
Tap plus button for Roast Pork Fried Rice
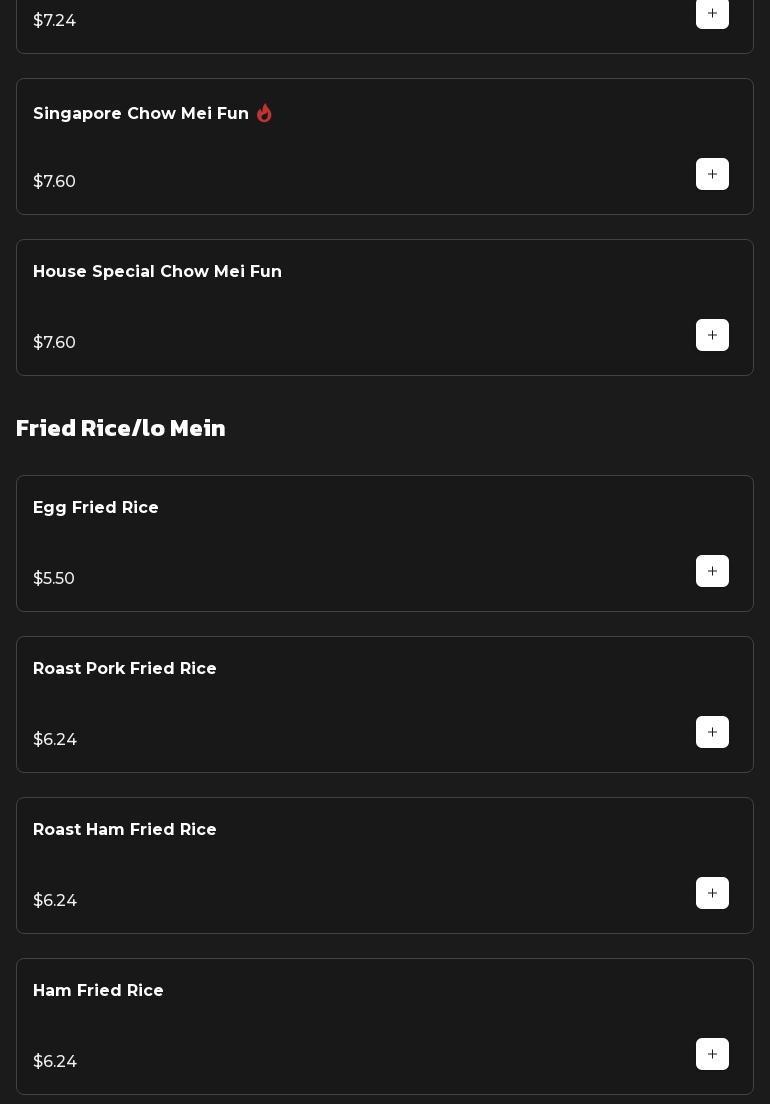click(x=712, y=732)
